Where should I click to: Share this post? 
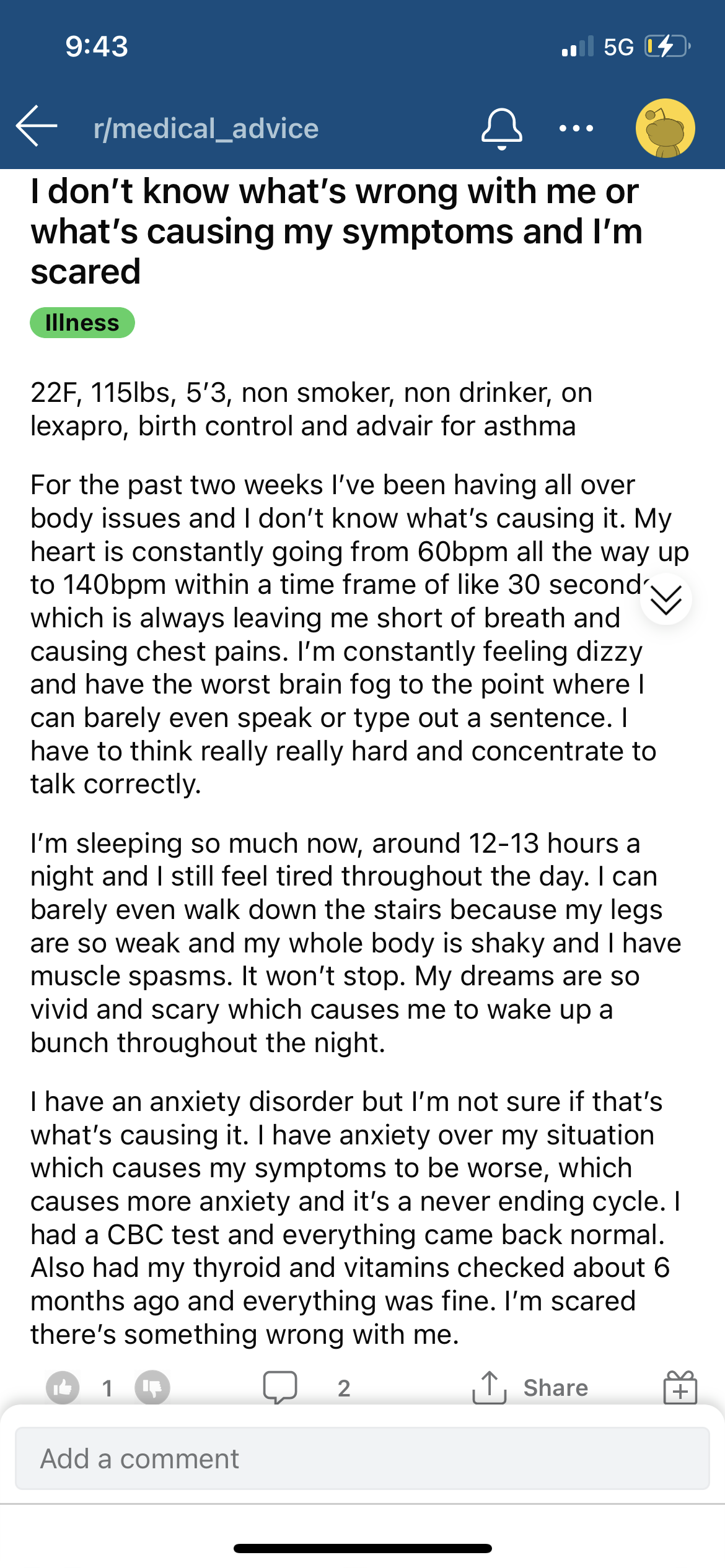click(x=530, y=1387)
